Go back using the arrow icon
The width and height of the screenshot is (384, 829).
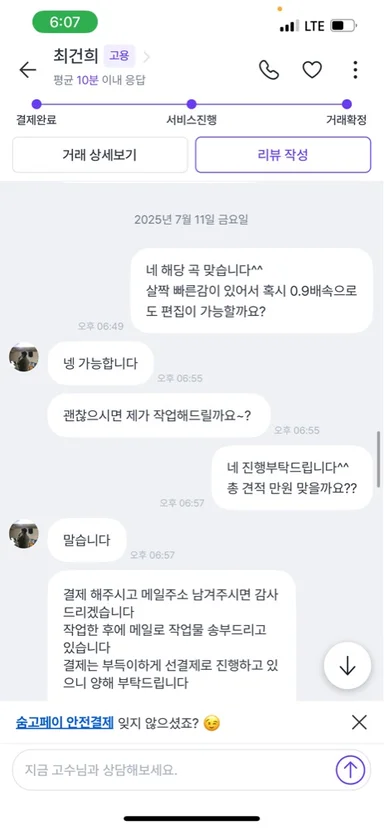(28, 70)
